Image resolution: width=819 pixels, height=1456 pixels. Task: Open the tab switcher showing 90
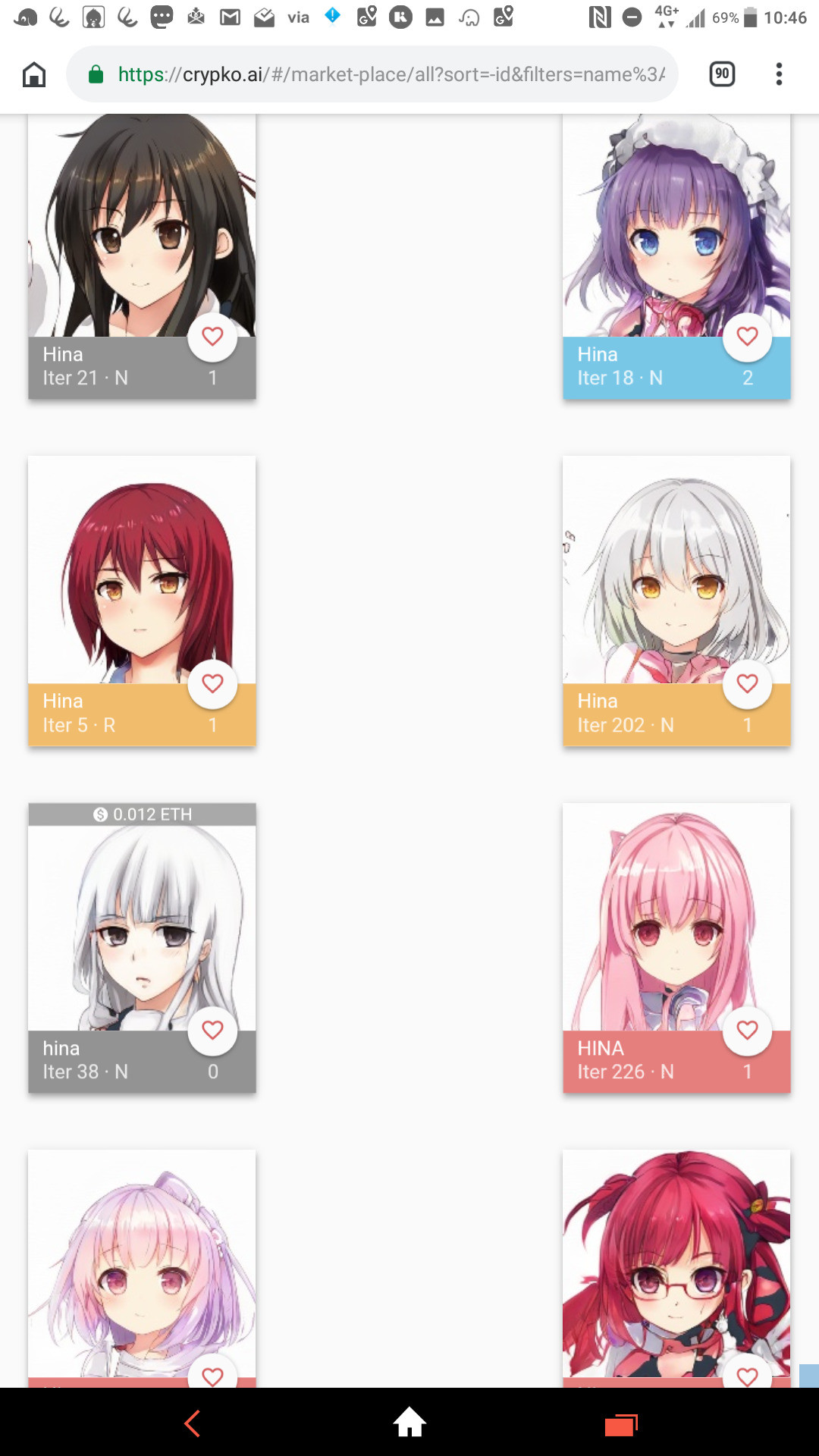tap(722, 74)
